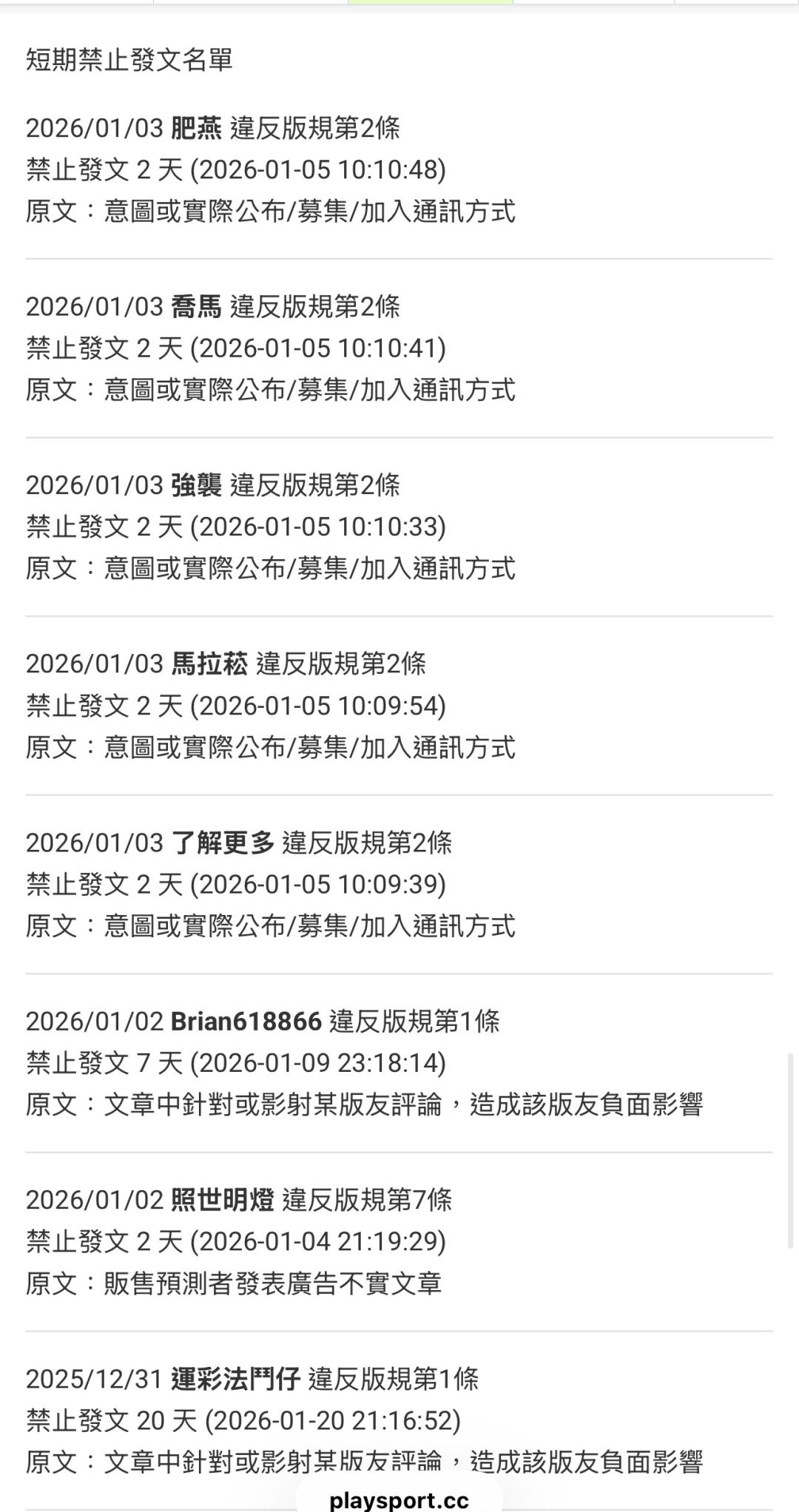This screenshot has width=799, height=1512.
Task: Open 運彩法鬥仔's user profile link
Action: (x=235, y=1379)
